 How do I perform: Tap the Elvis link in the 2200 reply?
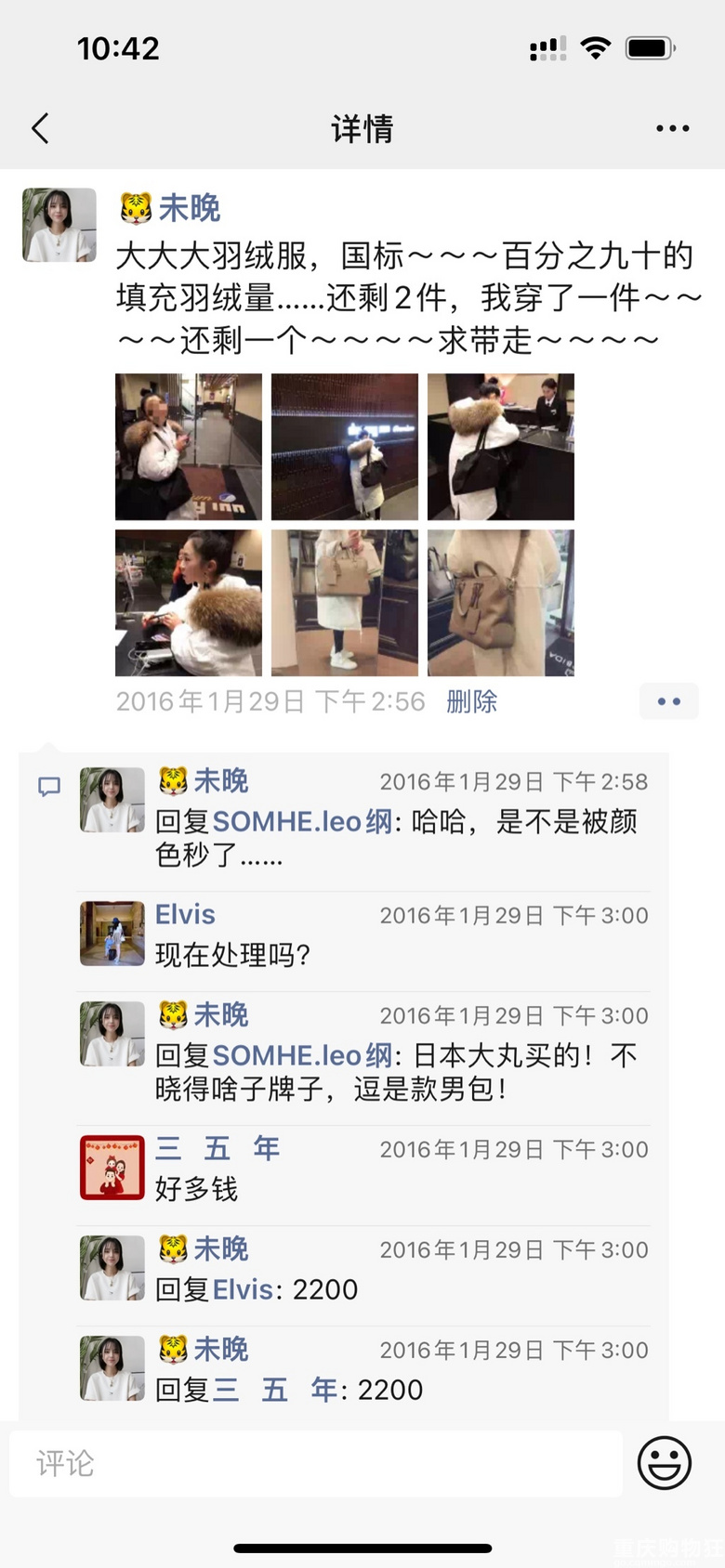[x=244, y=1289]
